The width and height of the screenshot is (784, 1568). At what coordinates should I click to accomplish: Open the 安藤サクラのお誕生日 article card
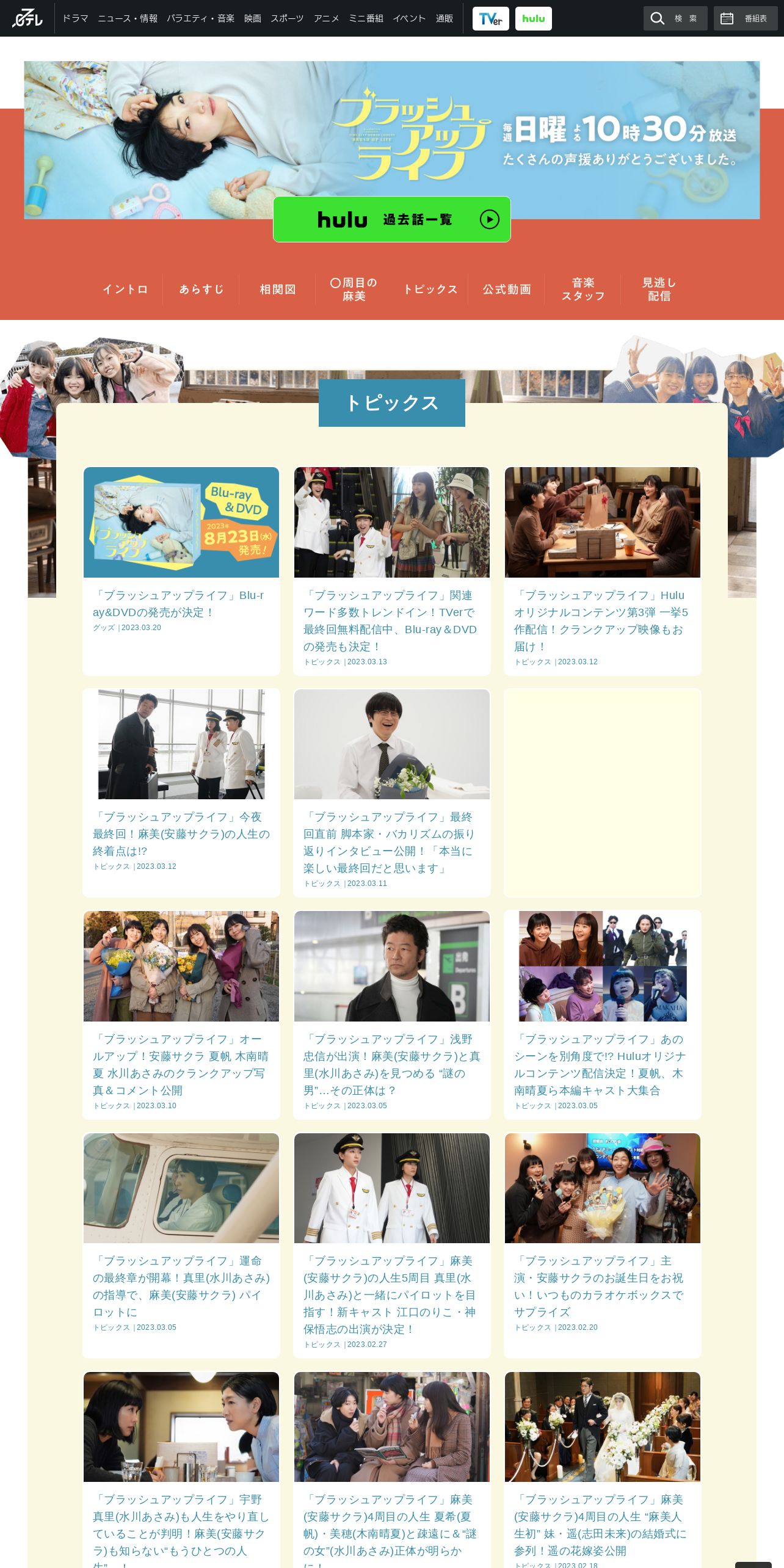pos(602,1236)
